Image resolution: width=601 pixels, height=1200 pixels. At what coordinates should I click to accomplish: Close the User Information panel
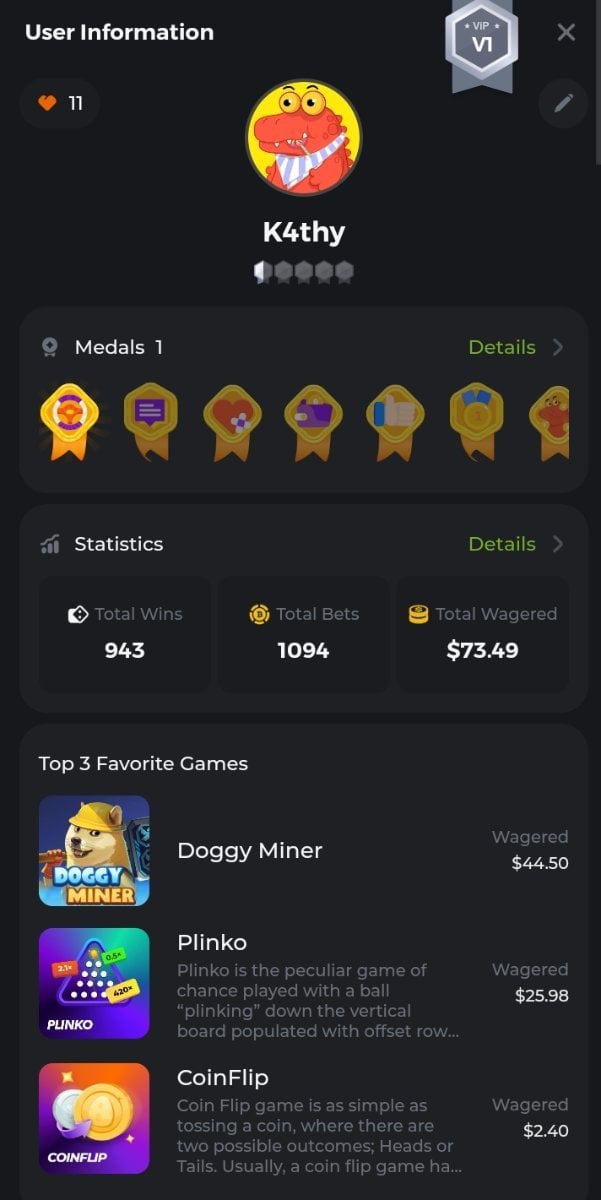(566, 32)
